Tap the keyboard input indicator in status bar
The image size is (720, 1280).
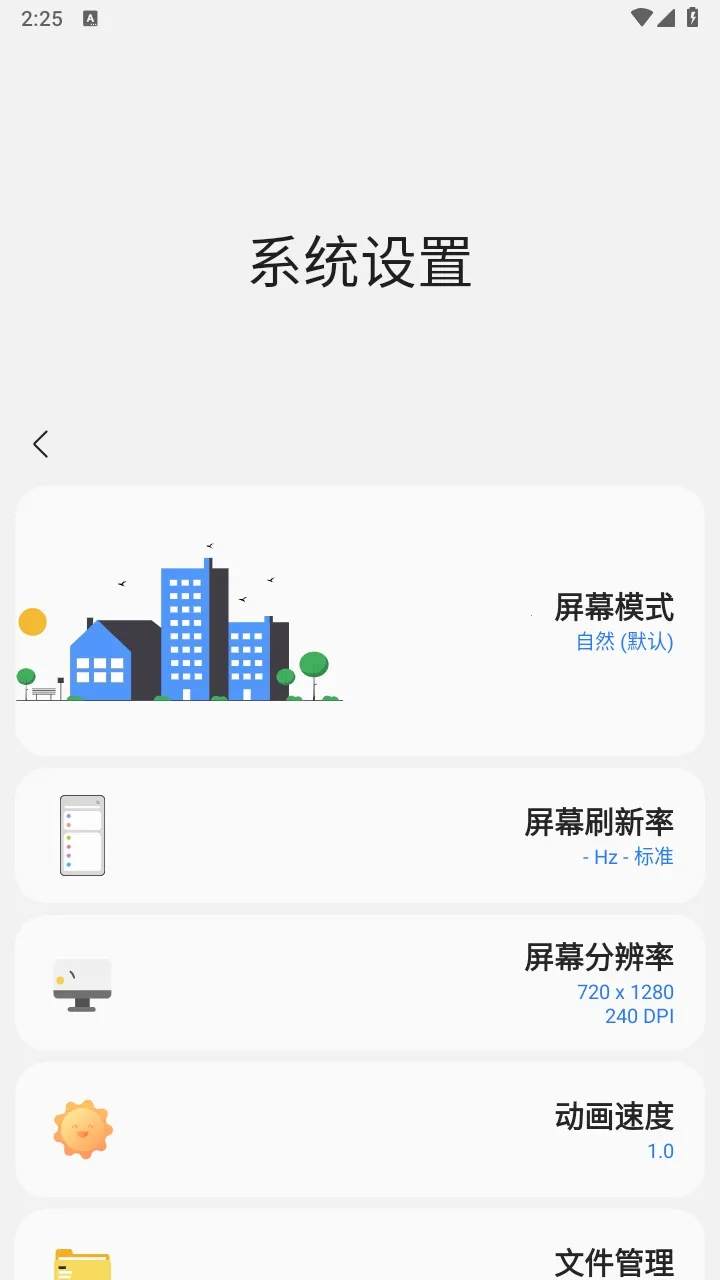[89, 18]
